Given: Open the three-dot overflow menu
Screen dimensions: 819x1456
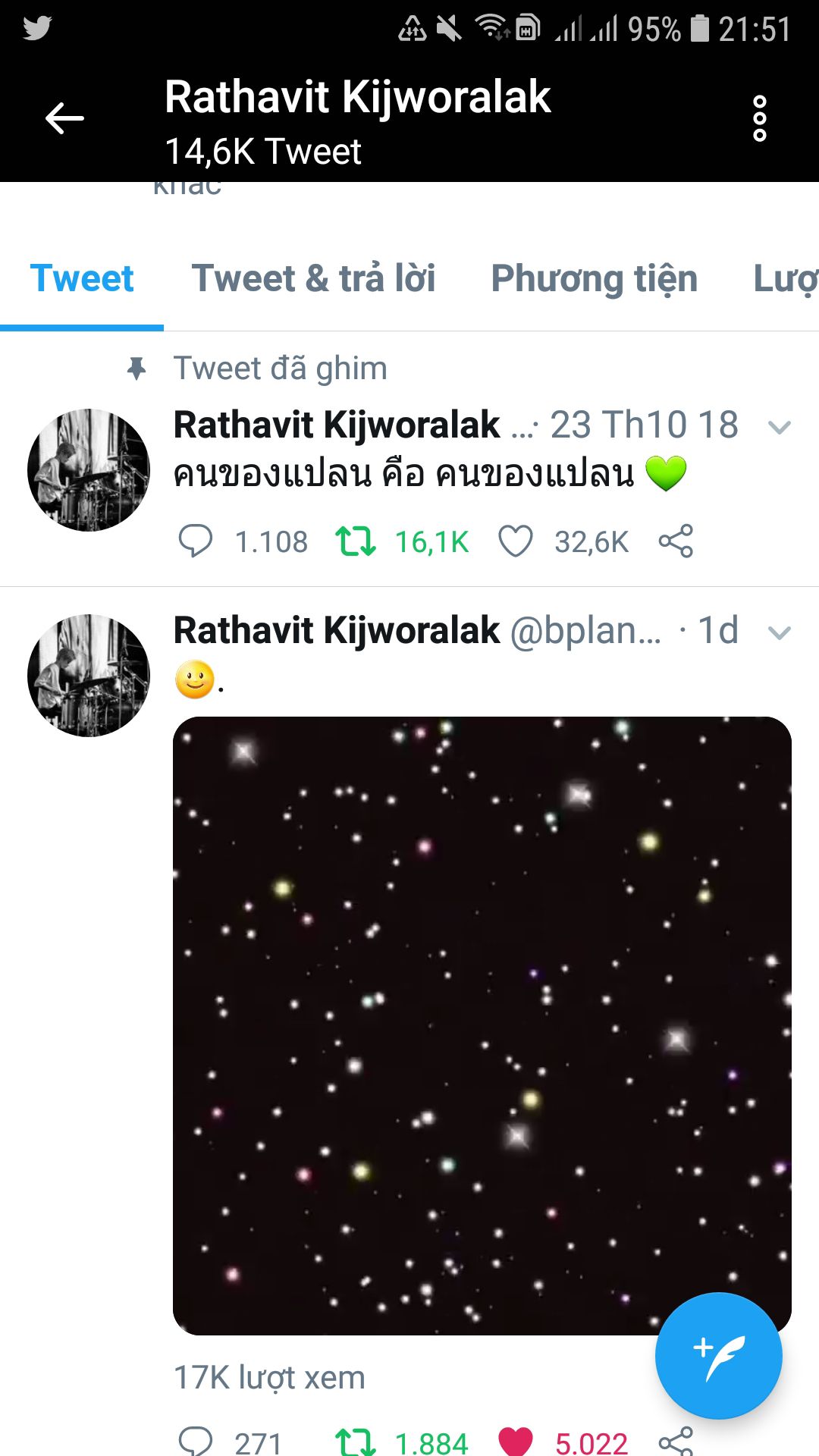Looking at the screenshot, I should (759, 118).
